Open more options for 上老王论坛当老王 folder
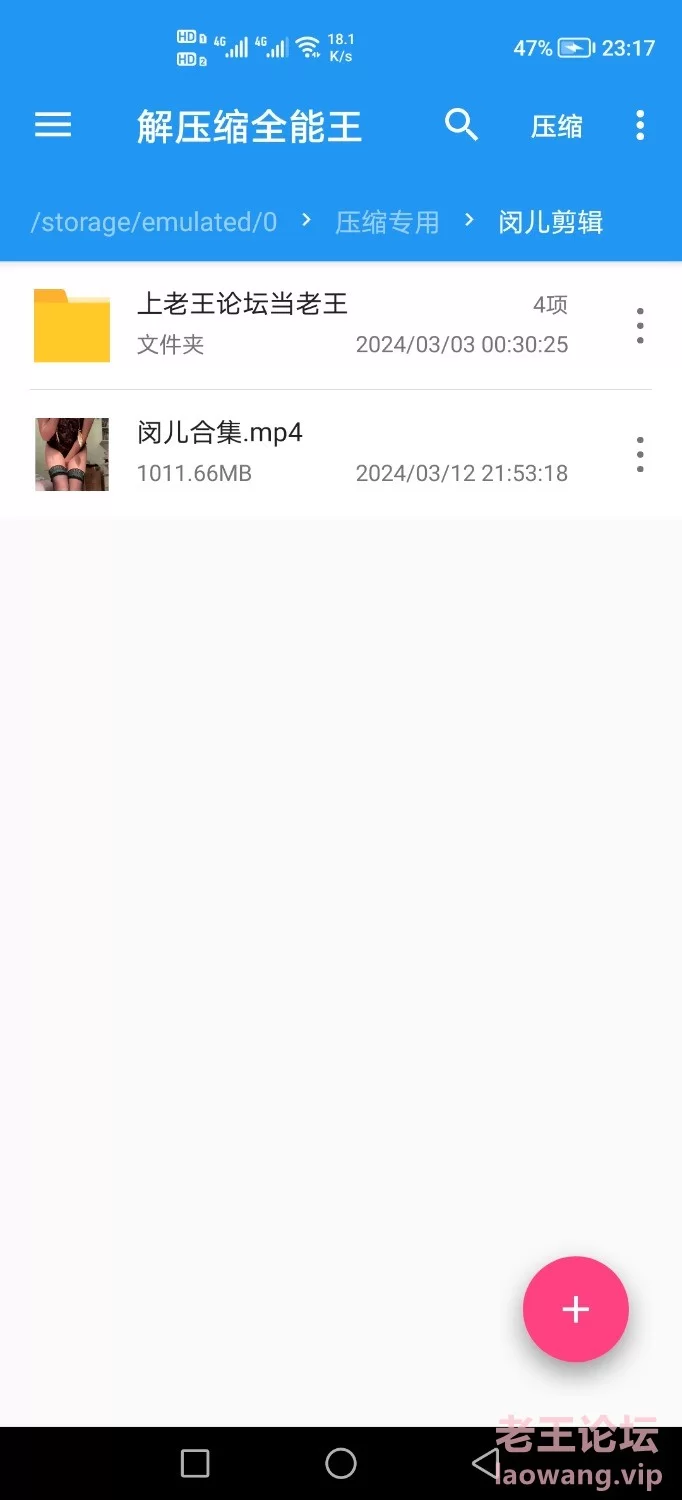 coord(640,326)
